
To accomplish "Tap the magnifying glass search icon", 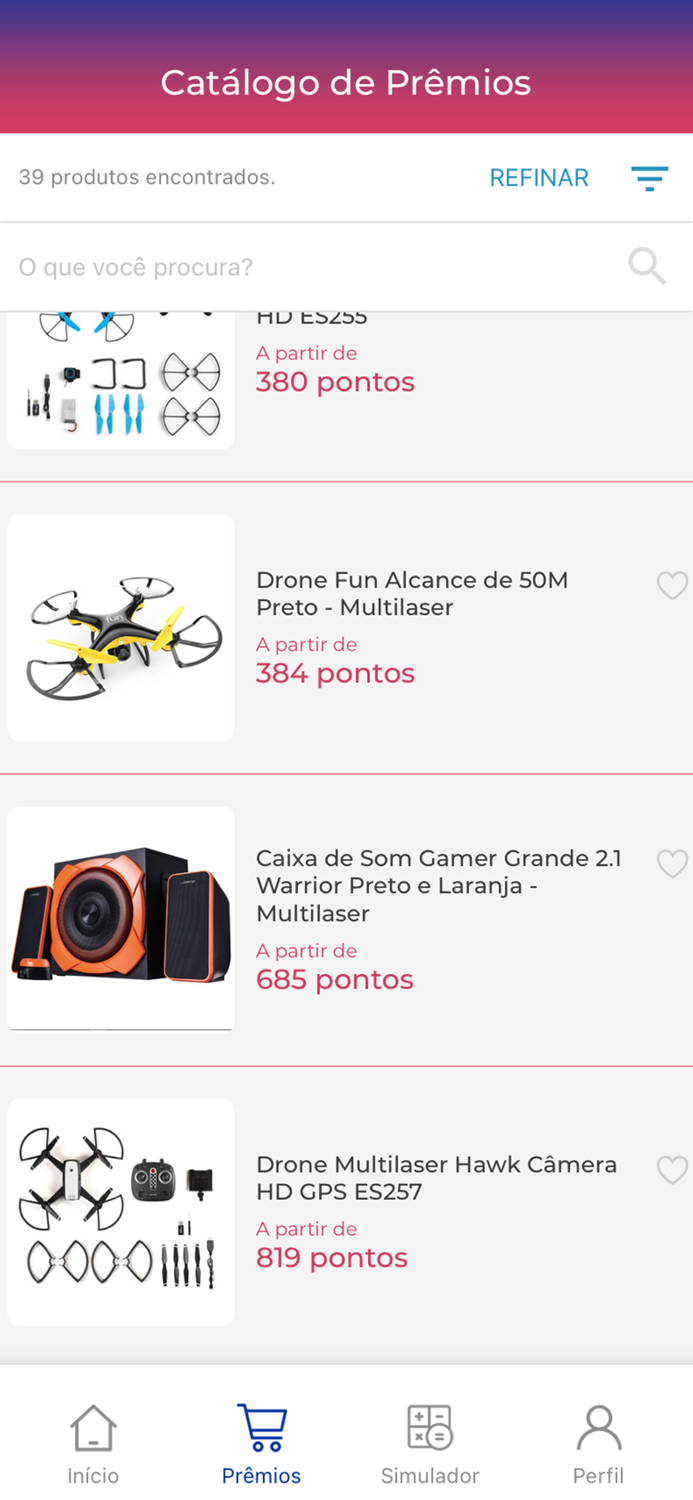I will 647,267.
